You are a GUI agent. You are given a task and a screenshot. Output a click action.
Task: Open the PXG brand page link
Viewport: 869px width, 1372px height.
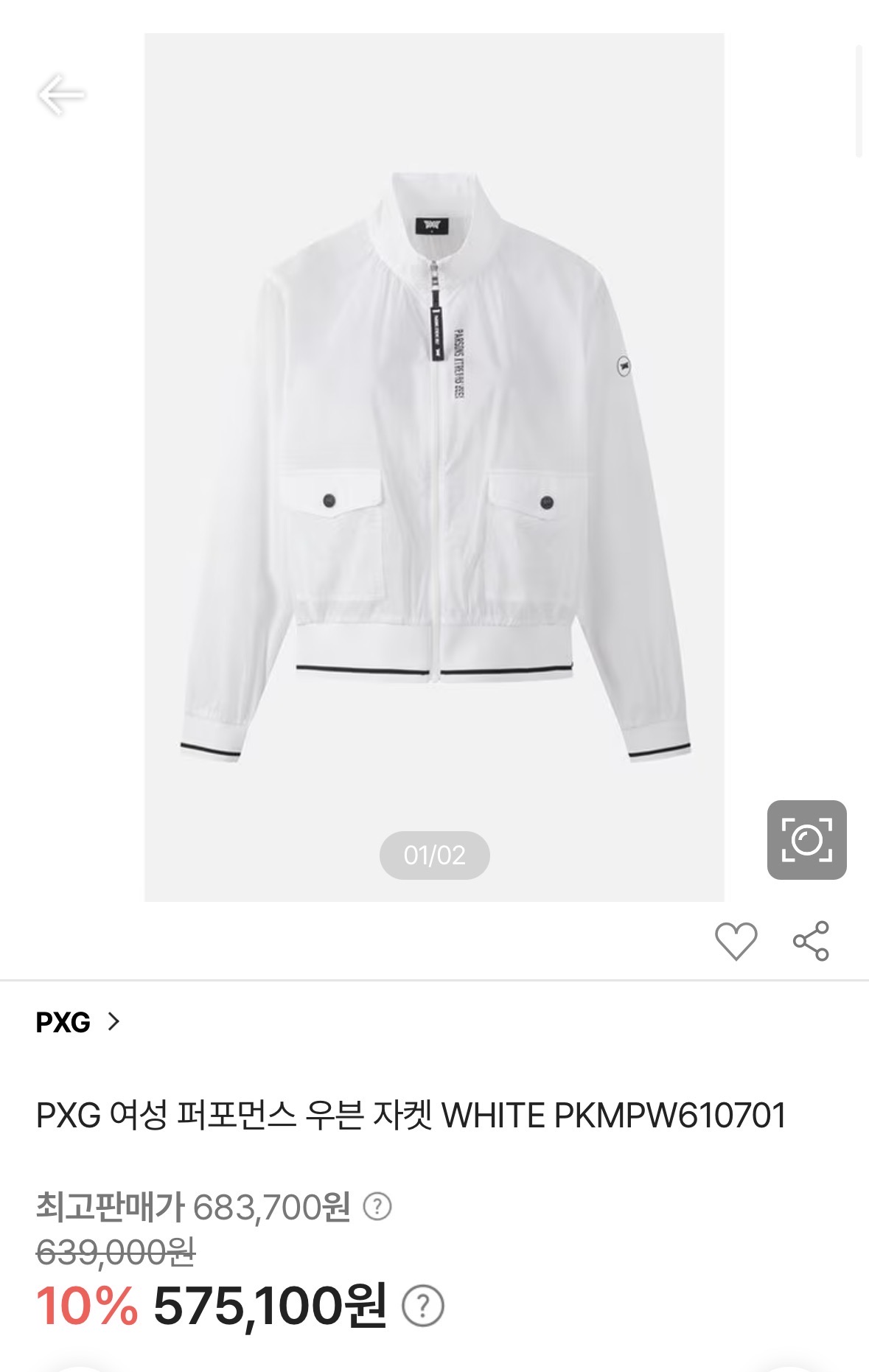(x=77, y=1022)
